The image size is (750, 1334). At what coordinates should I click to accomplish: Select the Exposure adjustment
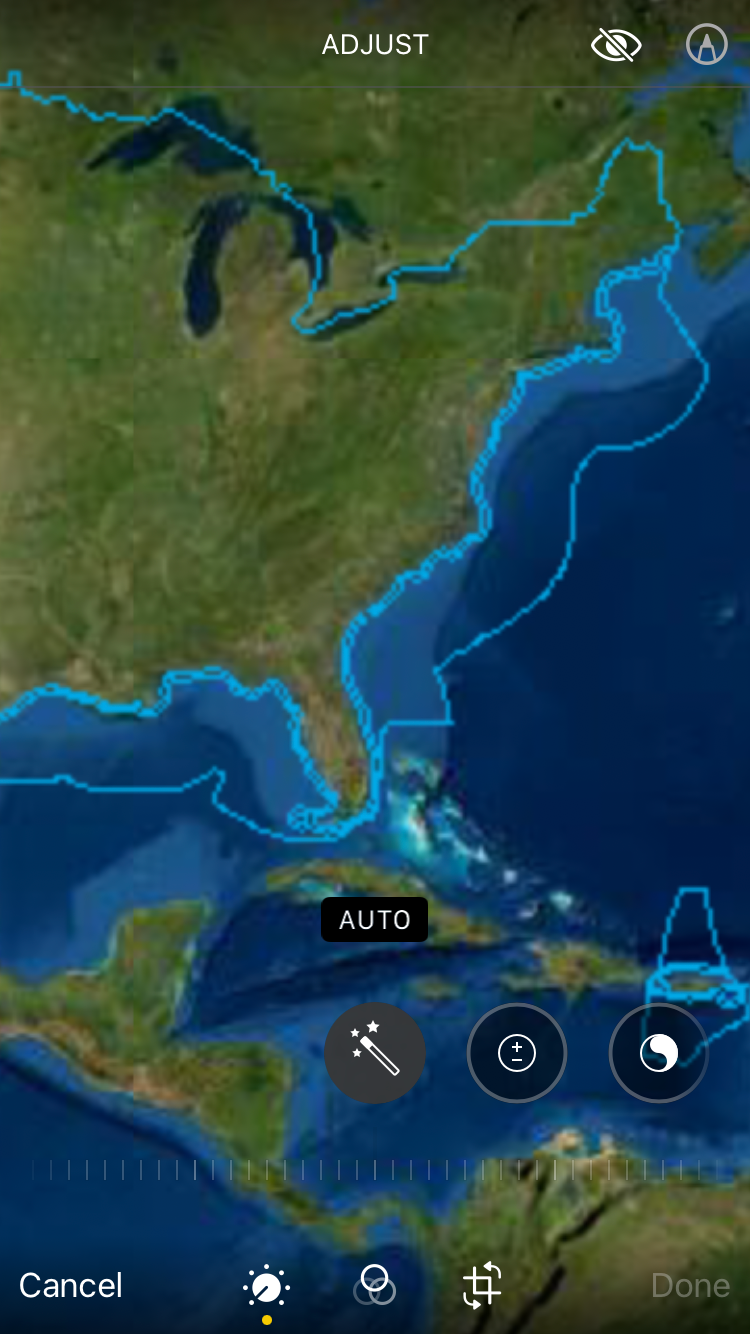(x=517, y=1053)
